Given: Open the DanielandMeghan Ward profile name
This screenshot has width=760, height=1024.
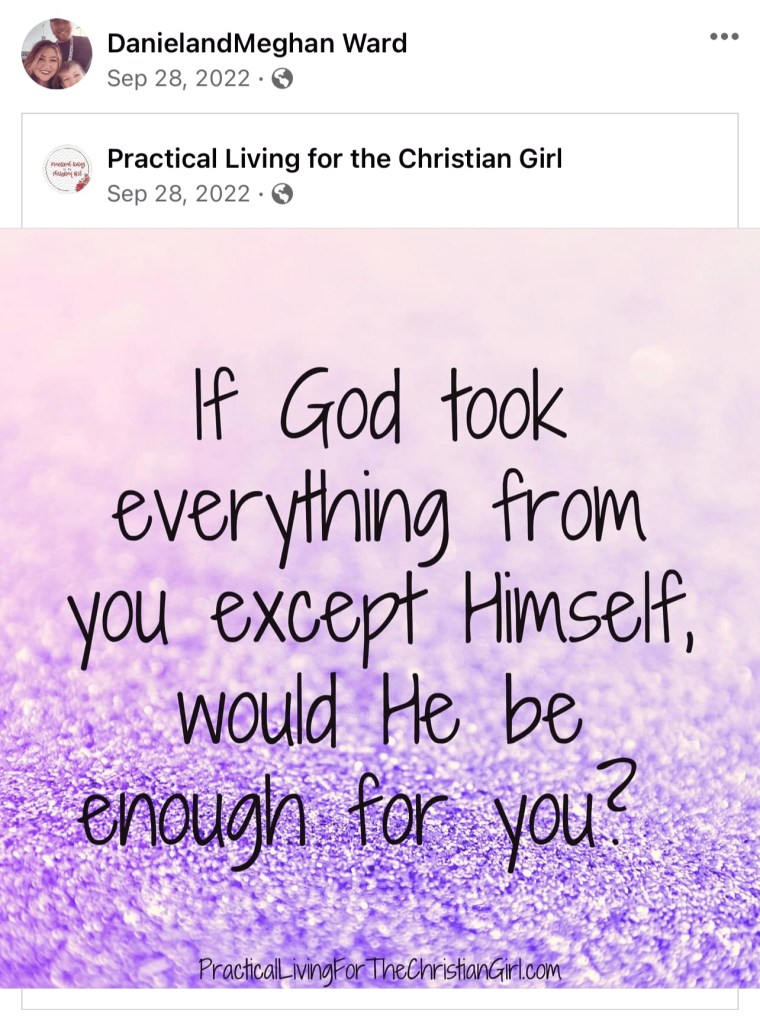Looking at the screenshot, I should [x=256, y=43].
